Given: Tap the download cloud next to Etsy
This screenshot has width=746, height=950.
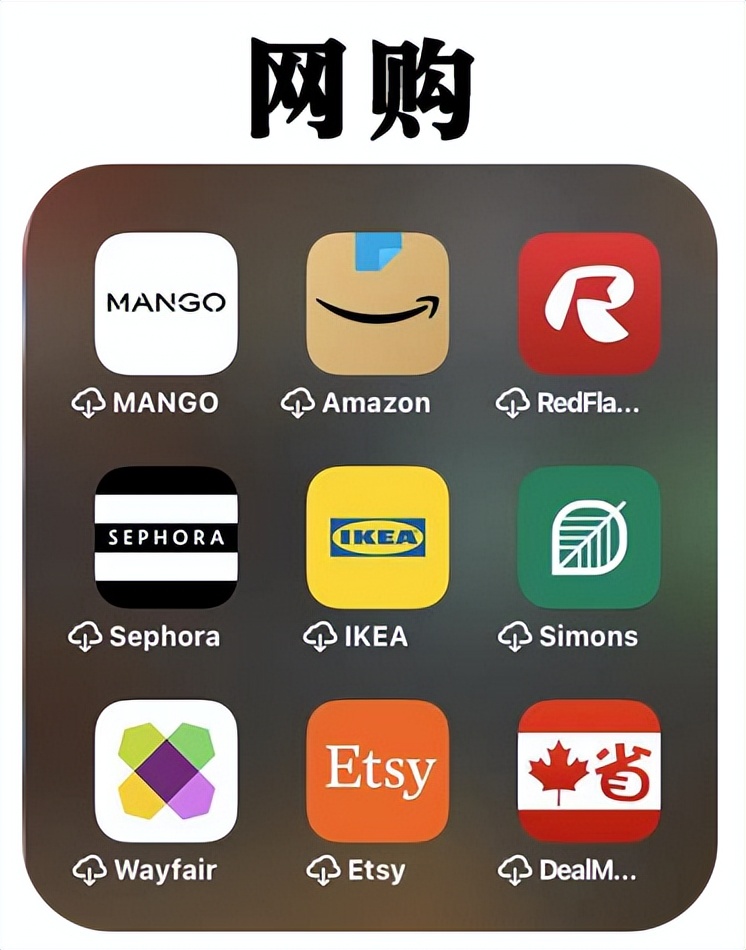Looking at the screenshot, I should 323,869.
